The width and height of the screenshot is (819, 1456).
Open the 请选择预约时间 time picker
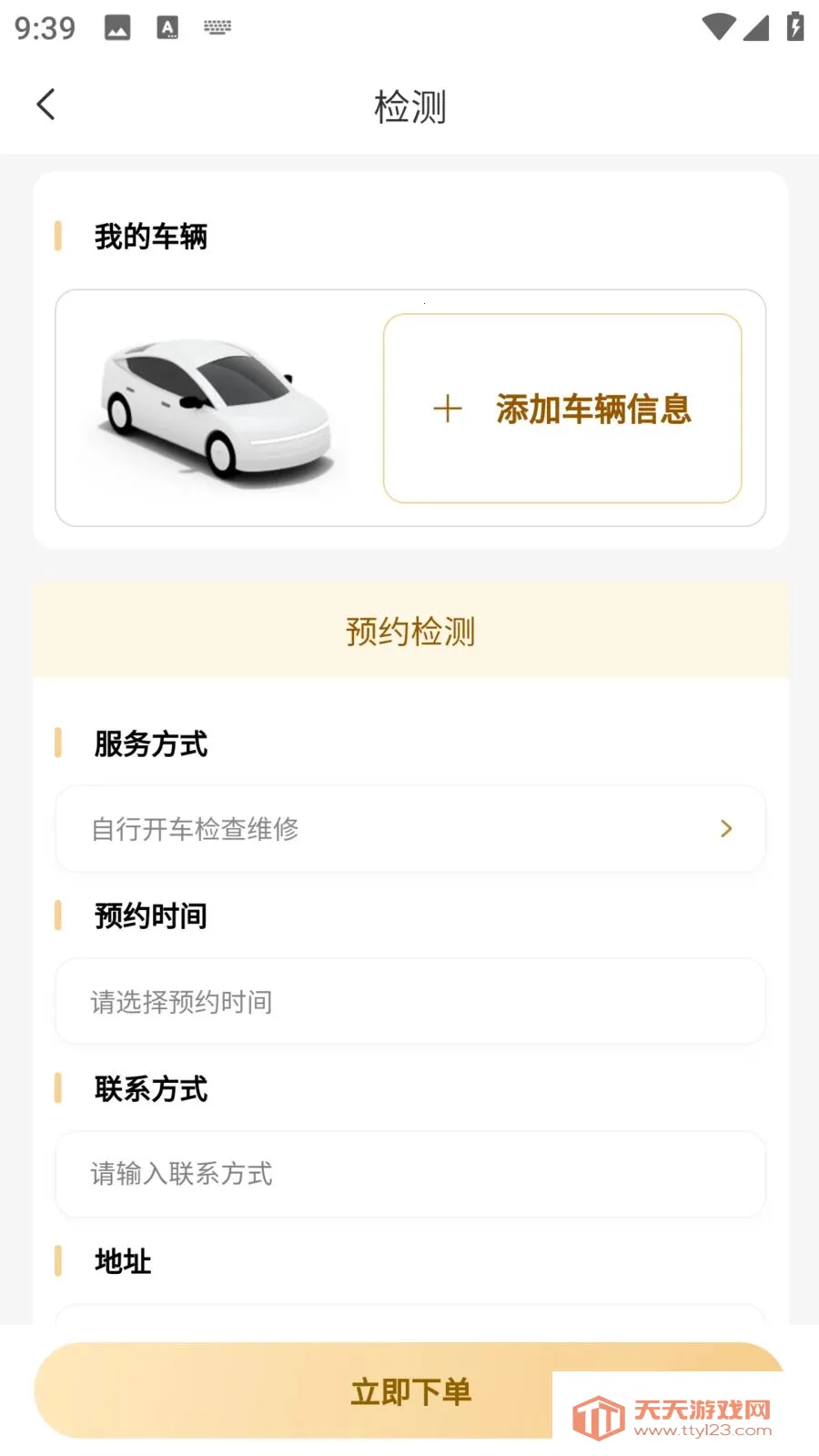(x=409, y=1001)
